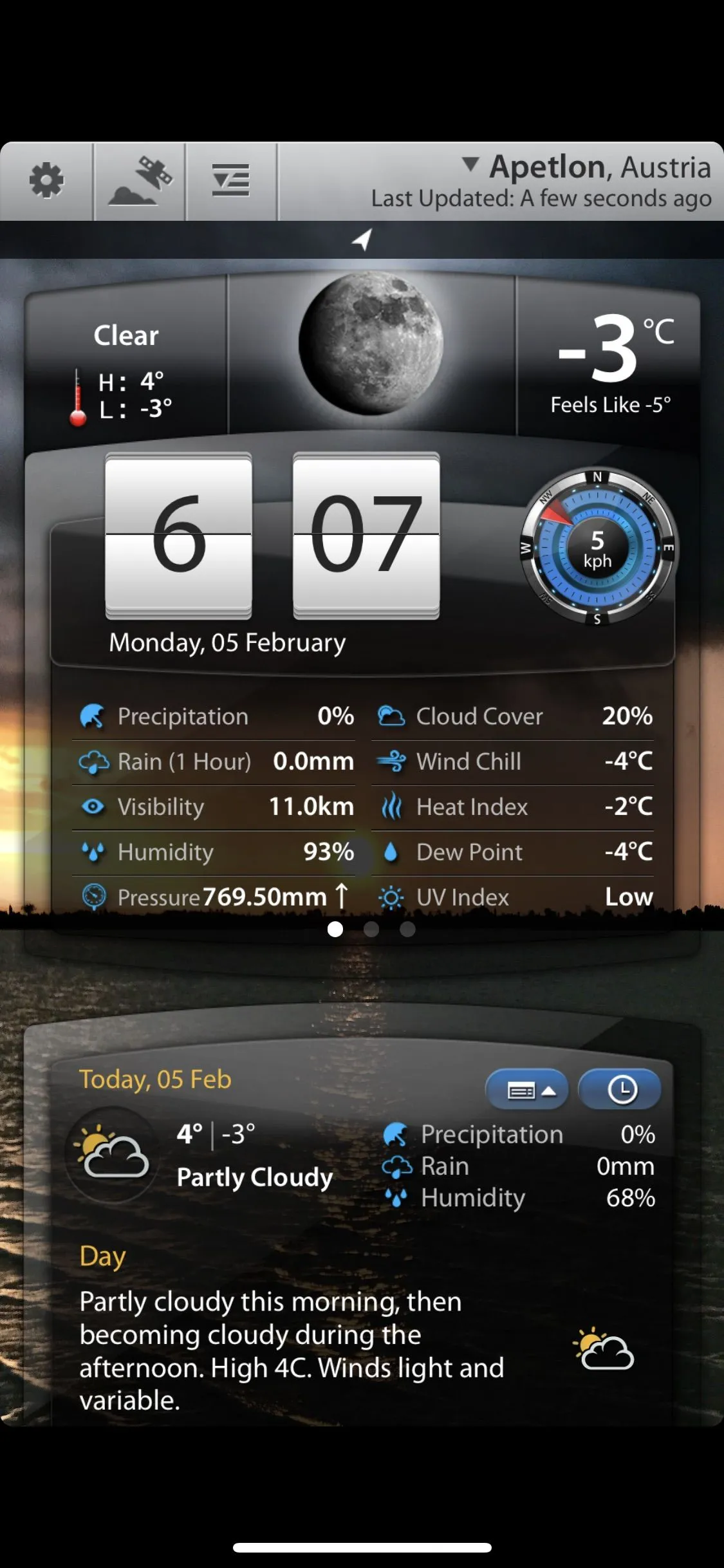Screen dimensions: 724x1568
Task: Go to the third details page dot
Action: (407, 929)
